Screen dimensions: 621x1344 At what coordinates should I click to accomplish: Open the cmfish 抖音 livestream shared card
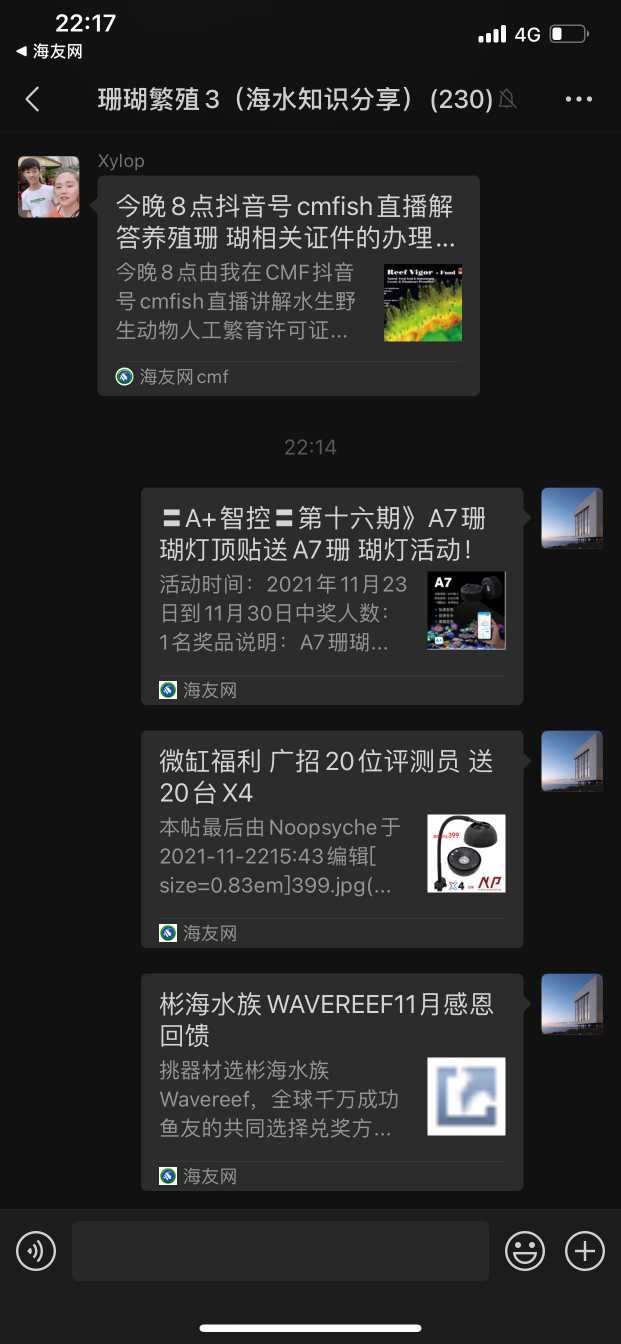pyautogui.click(x=288, y=286)
